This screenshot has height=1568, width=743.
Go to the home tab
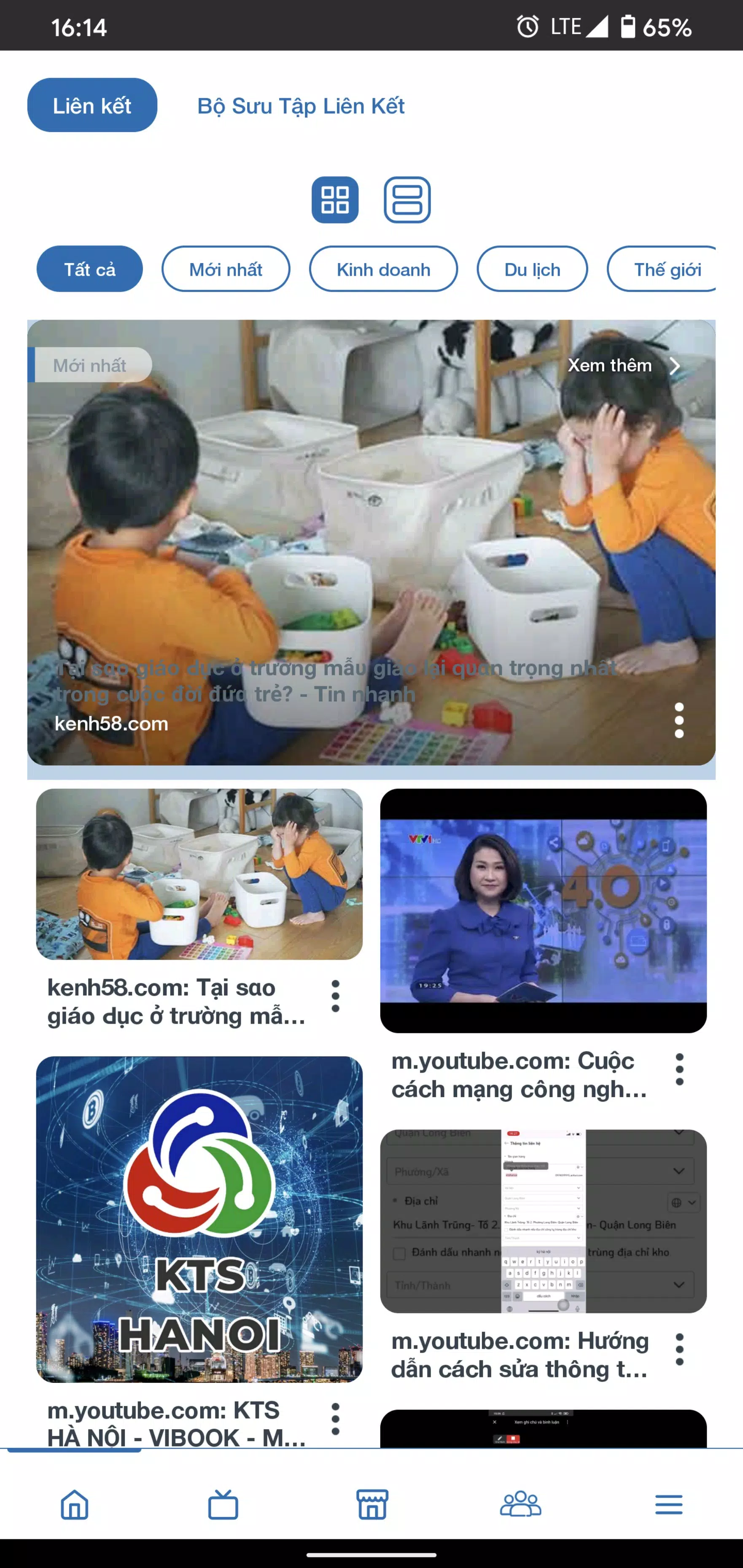(74, 1505)
